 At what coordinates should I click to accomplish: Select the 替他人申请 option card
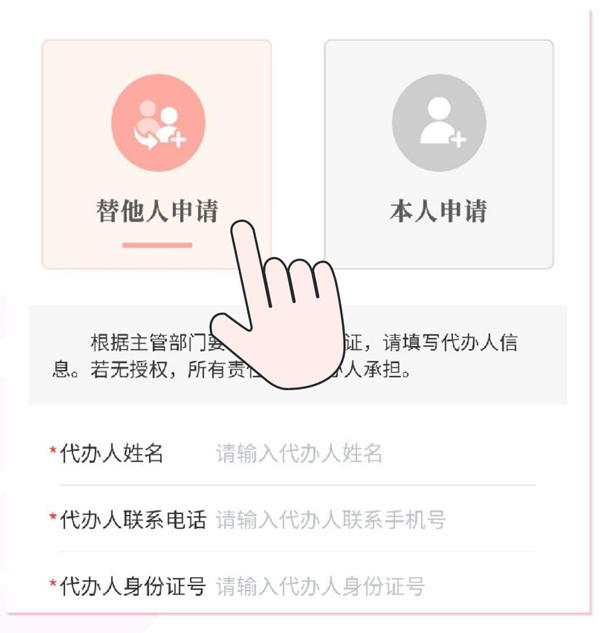coord(157,155)
